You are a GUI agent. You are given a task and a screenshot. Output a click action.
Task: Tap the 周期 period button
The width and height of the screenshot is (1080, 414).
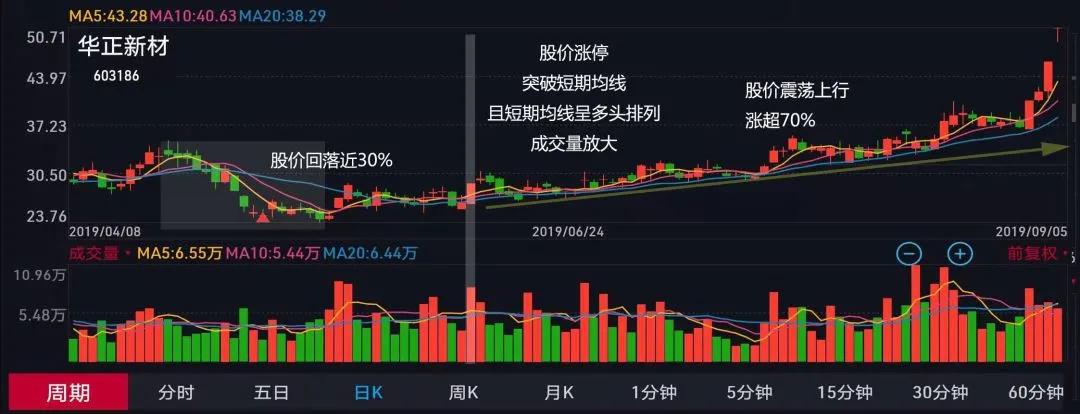(68, 393)
